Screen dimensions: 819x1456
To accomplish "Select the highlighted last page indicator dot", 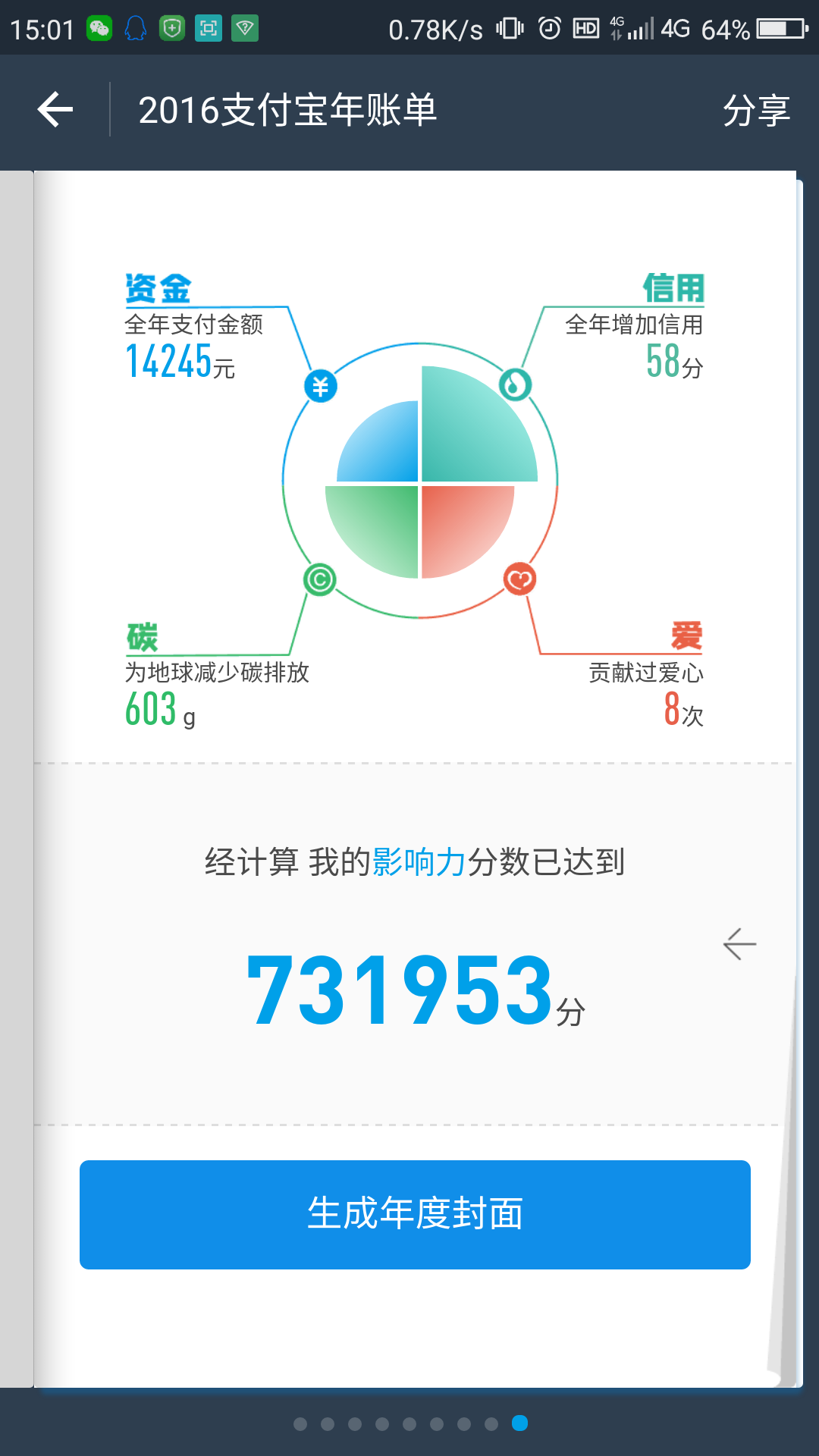I will coord(519,1423).
